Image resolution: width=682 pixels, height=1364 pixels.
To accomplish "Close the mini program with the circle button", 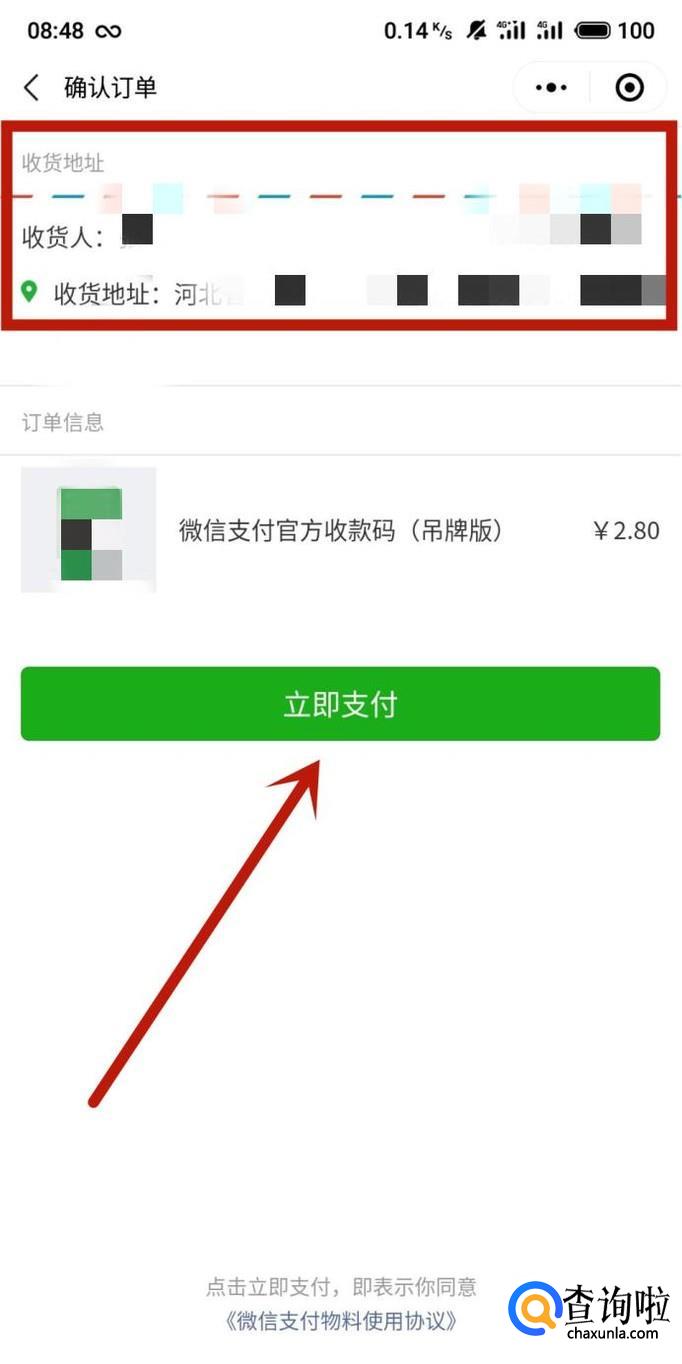I will (629, 88).
